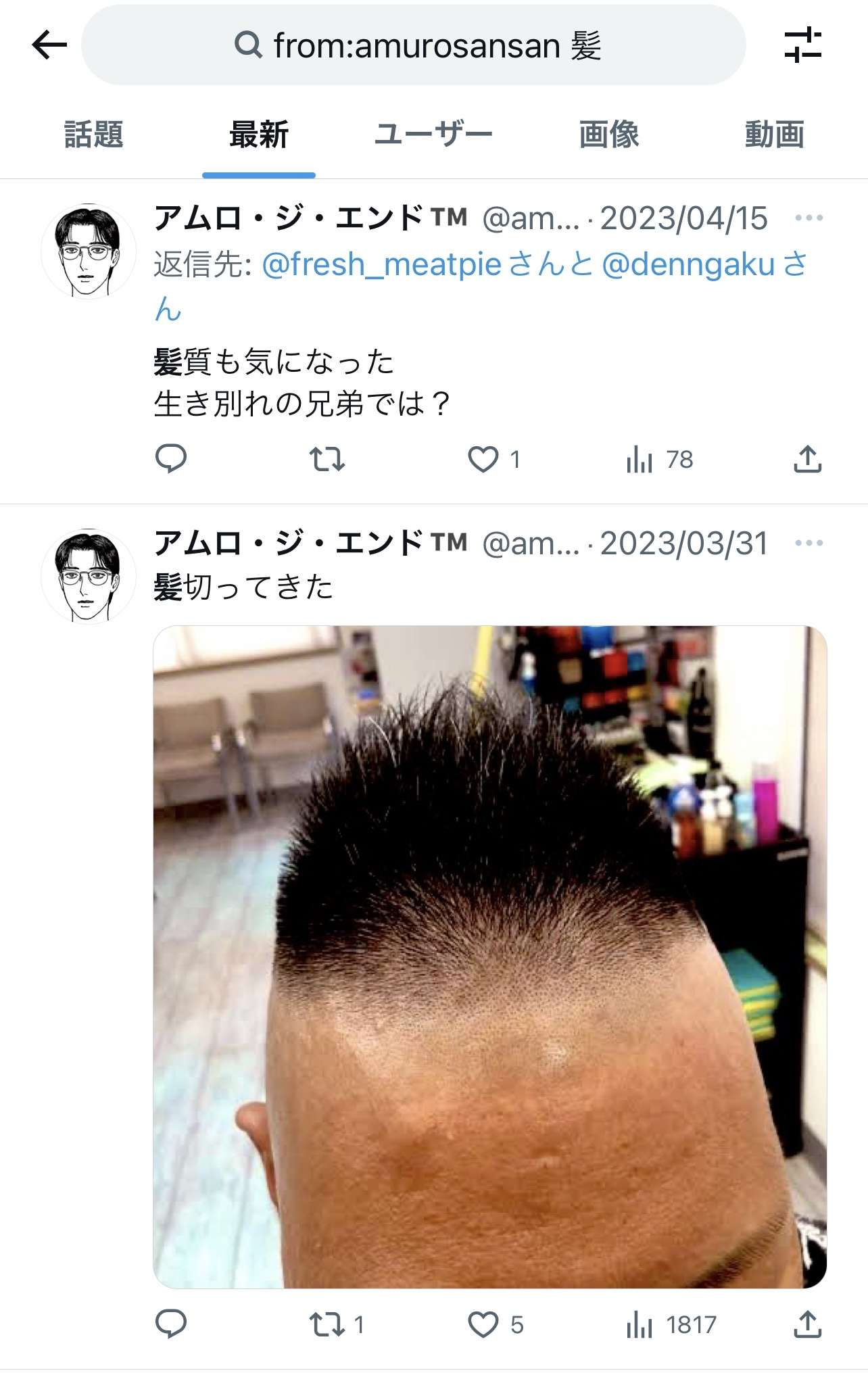Tap the search field with from:amurosansan query
Screen dimensions: 868x1375
[x=414, y=45]
